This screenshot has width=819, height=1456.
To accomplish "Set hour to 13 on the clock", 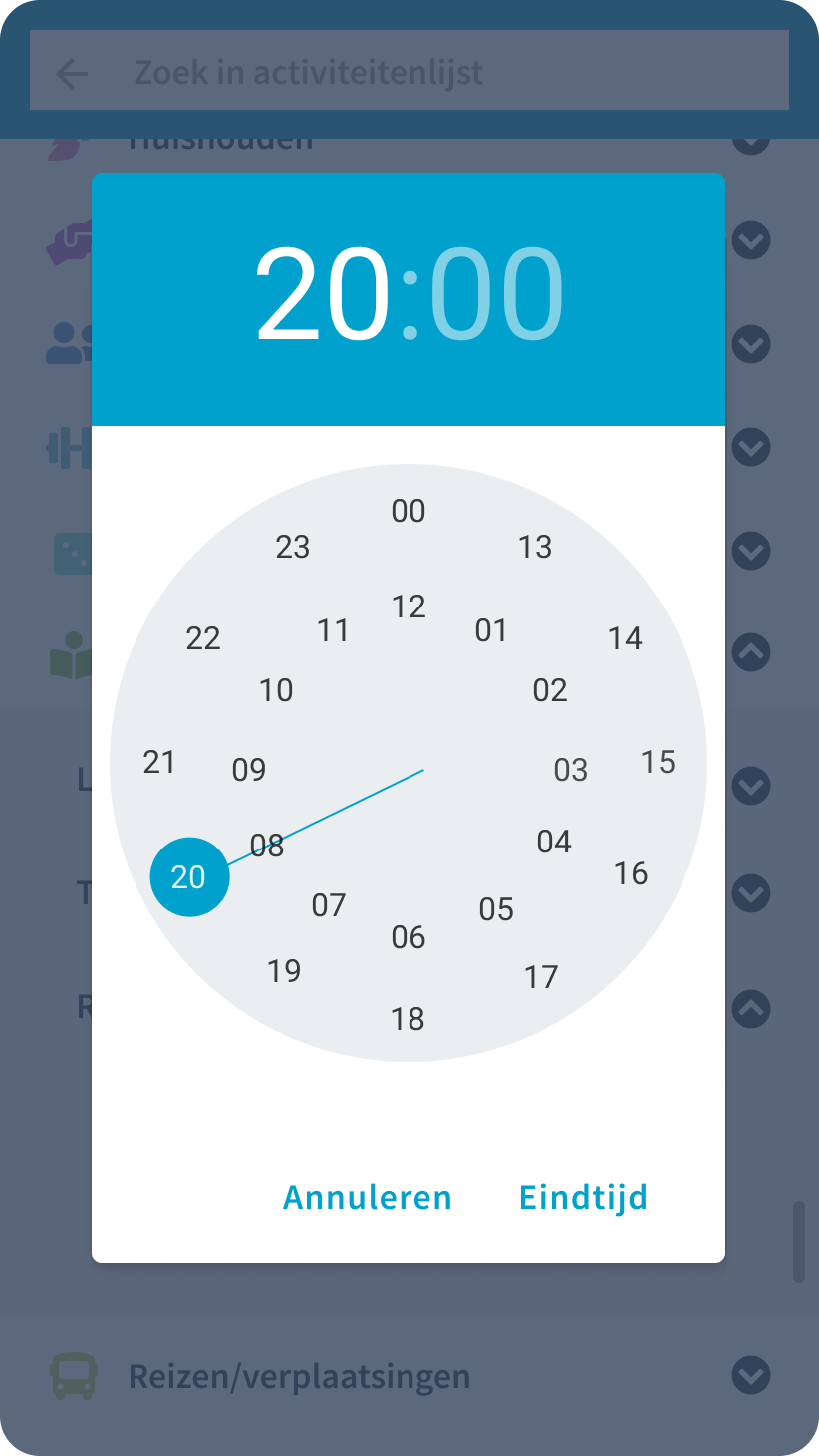I will click(x=535, y=547).
